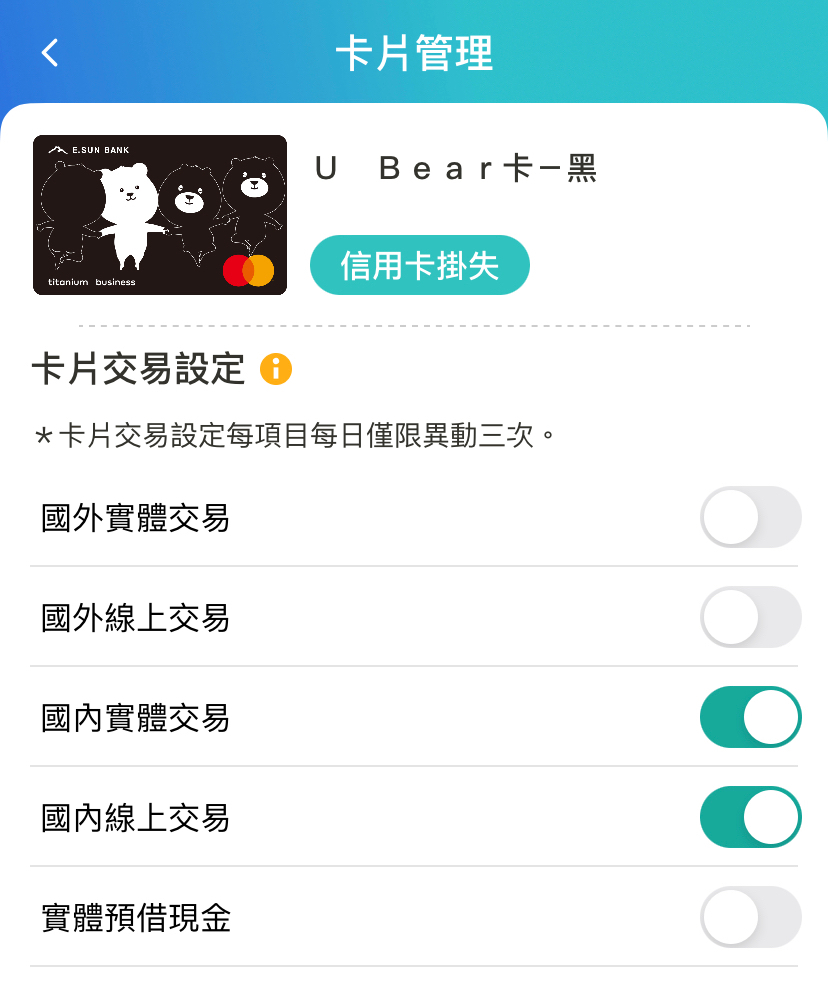Tap the 信用卡掛失 button
This screenshot has height=989, width=828.
(419, 266)
